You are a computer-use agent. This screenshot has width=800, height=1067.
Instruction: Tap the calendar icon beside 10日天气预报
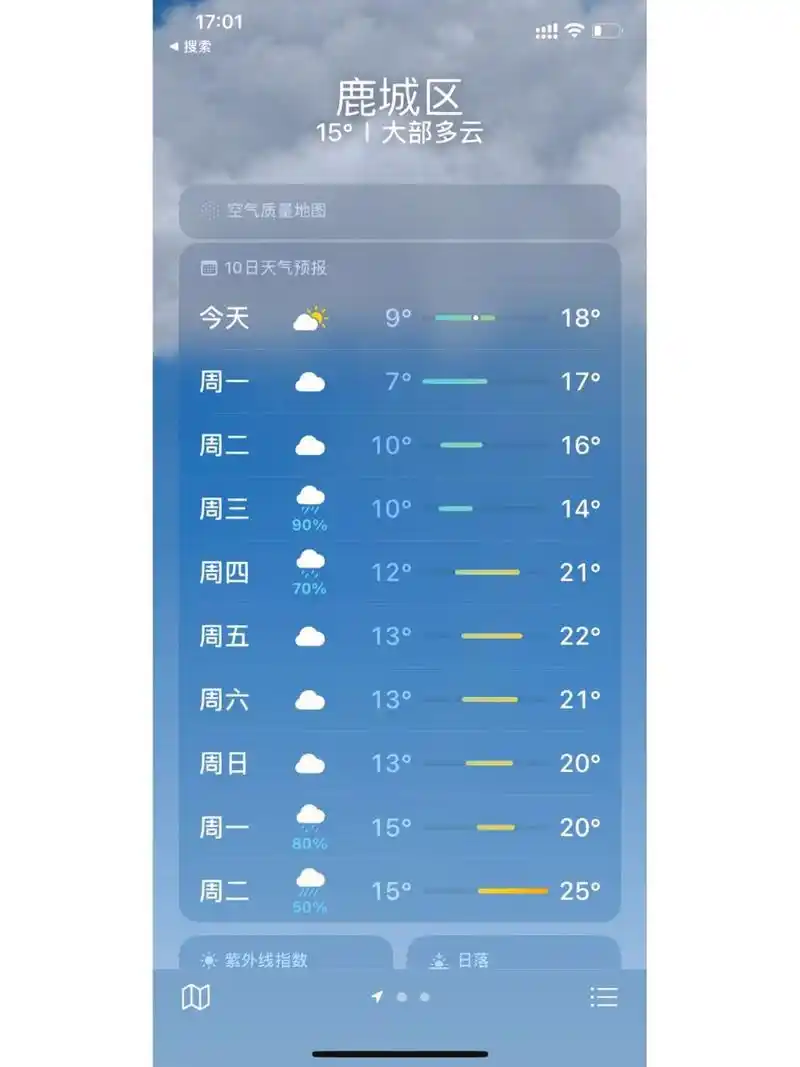pyautogui.click(x=210, y=268)
